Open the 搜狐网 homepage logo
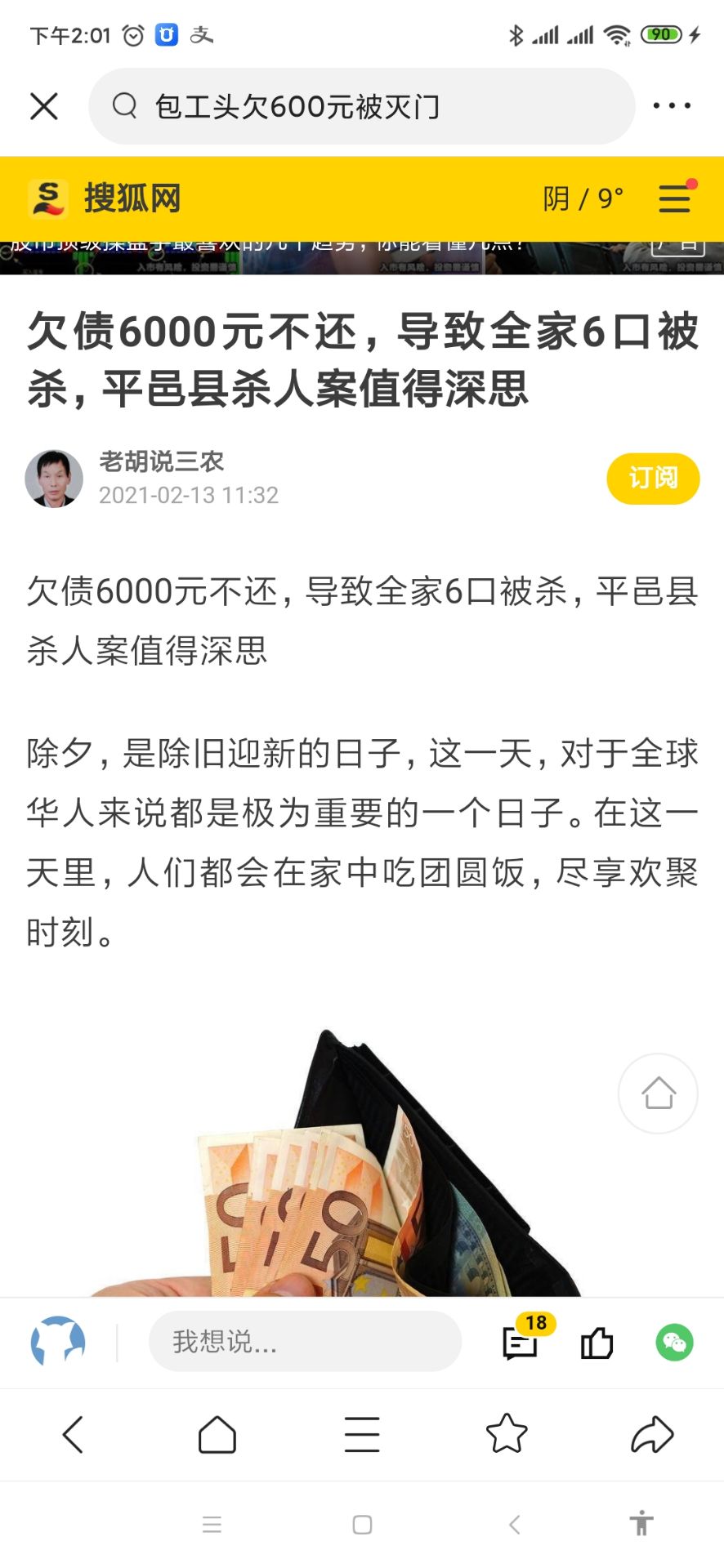724x1568 pixels. [x=105, y=198]
